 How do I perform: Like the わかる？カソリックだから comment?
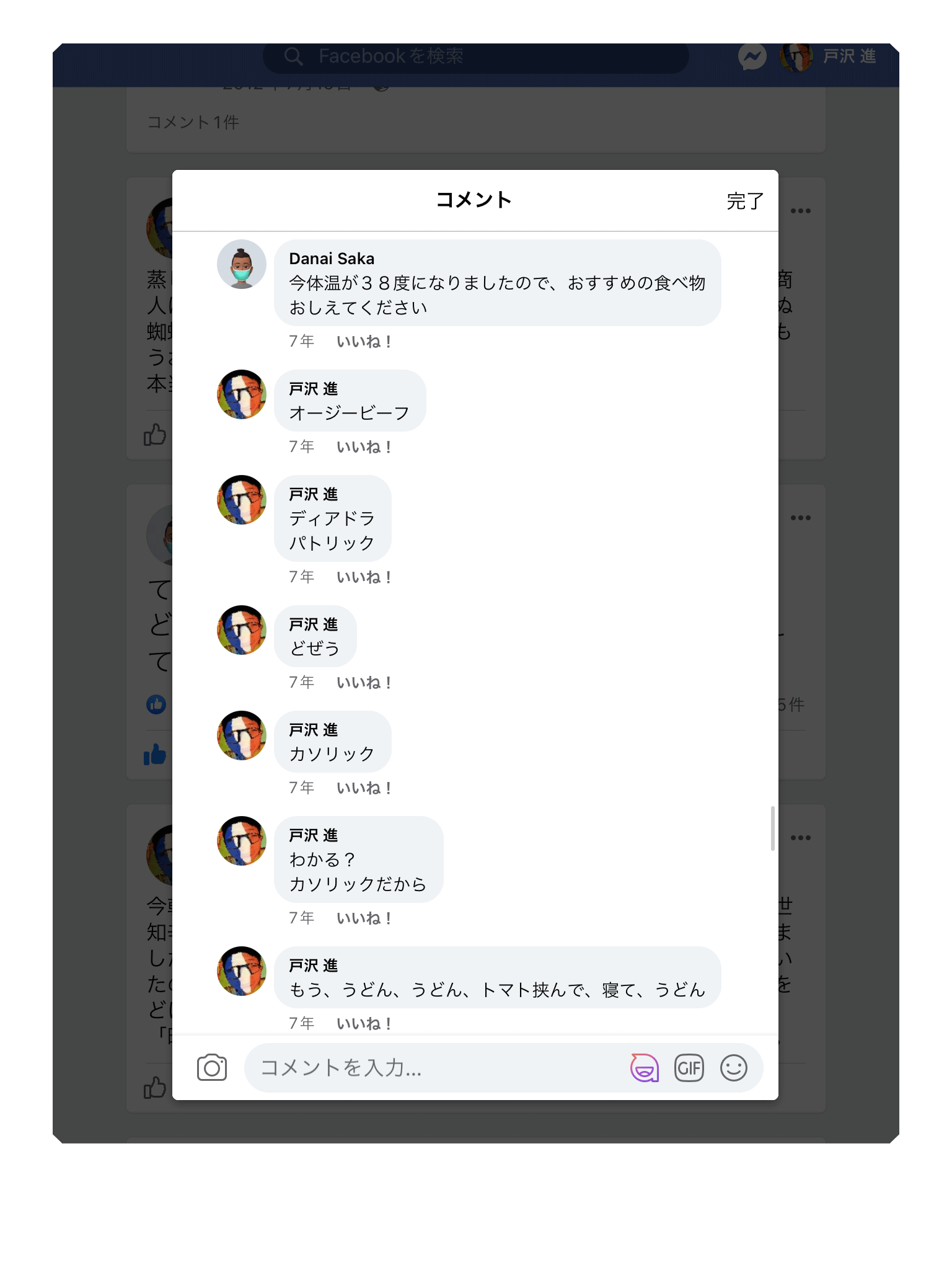(x=364, y=918)
